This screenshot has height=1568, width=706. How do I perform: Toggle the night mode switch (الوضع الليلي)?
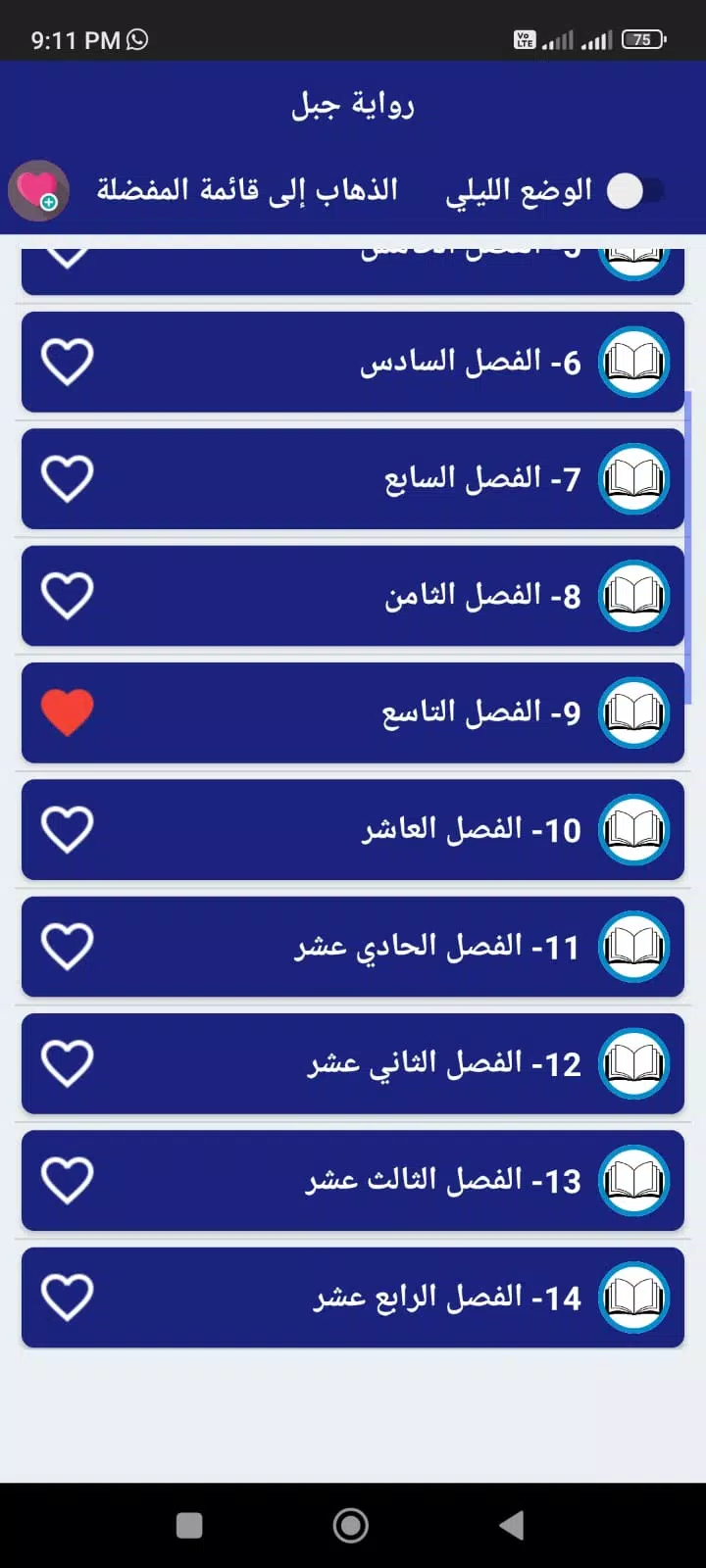tap(634, 191)
